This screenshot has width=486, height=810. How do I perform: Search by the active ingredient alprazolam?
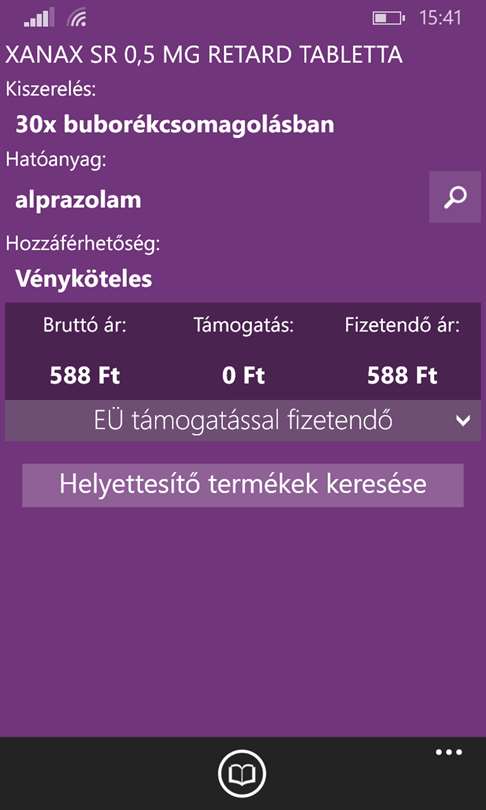[x=454, y=197]
